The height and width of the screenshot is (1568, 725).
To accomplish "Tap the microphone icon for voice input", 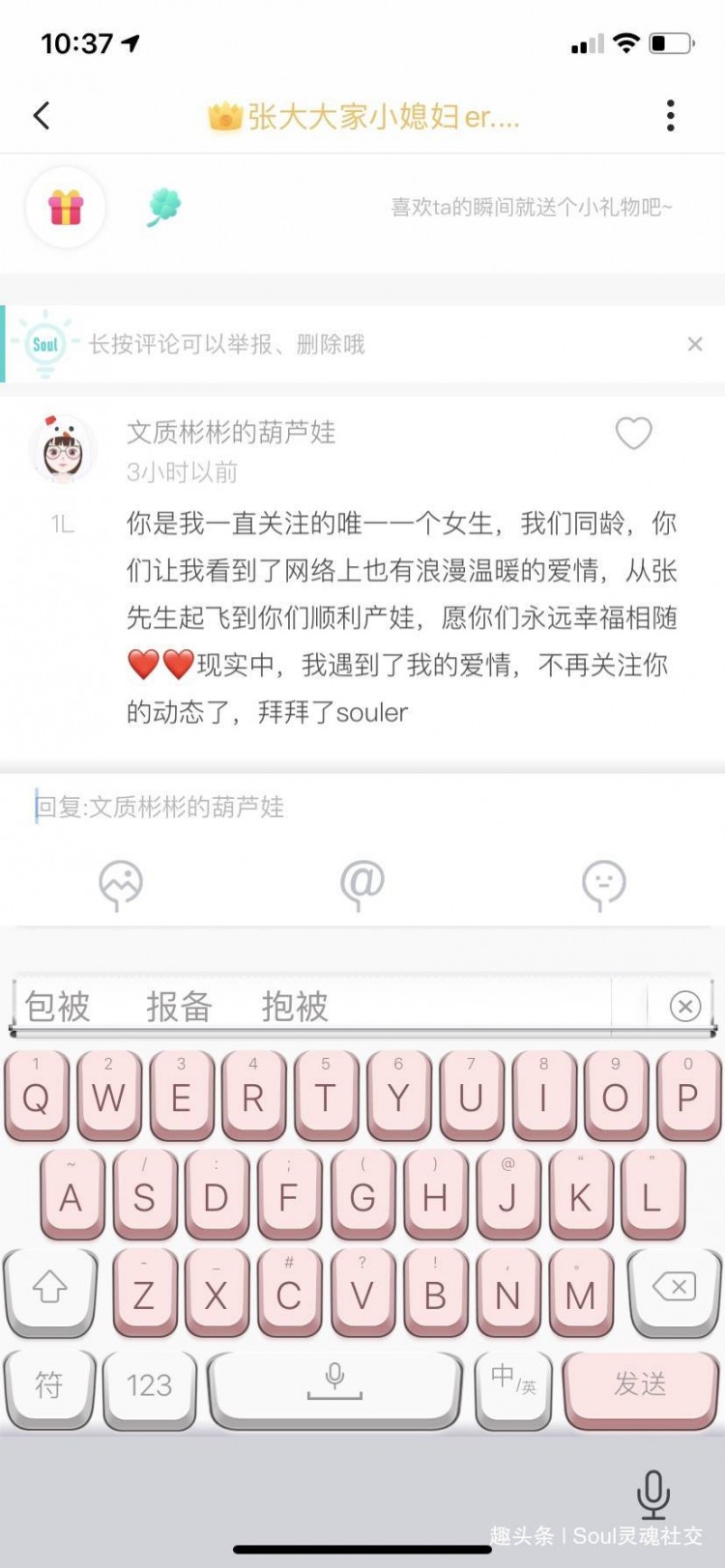I will [x=653, y=1494].
